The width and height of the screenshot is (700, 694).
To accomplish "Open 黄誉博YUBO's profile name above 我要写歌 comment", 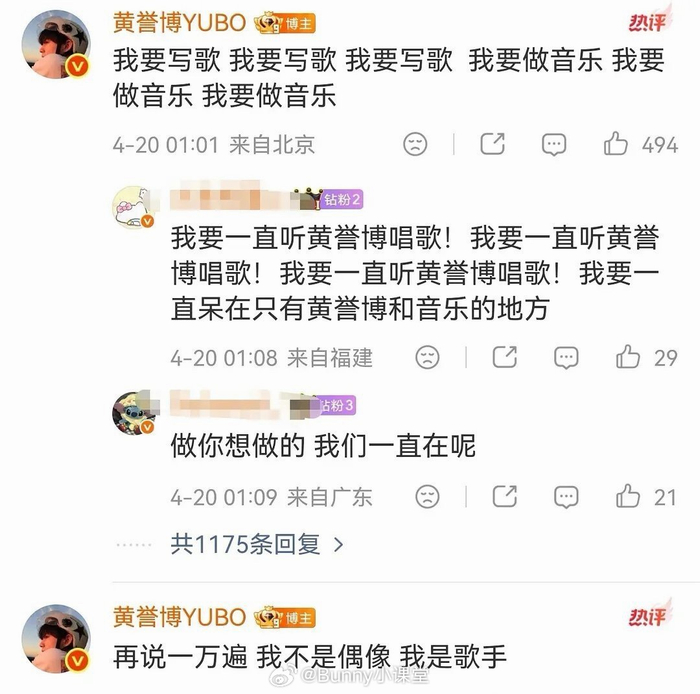I will [x=178, y=22].
